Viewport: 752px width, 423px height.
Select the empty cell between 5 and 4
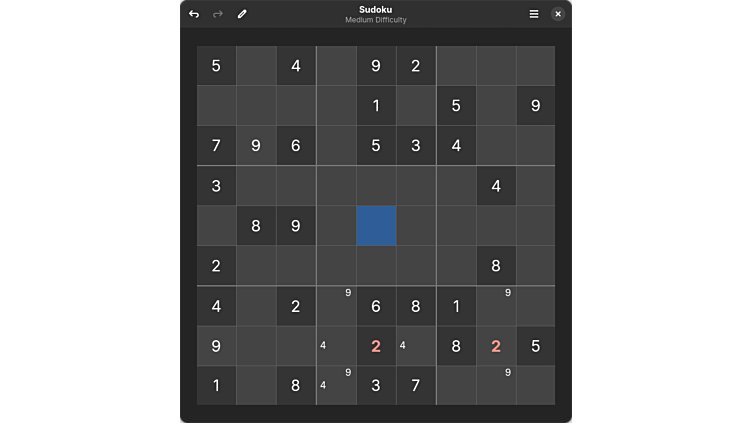pyautogui.click(x=256, y=66)
